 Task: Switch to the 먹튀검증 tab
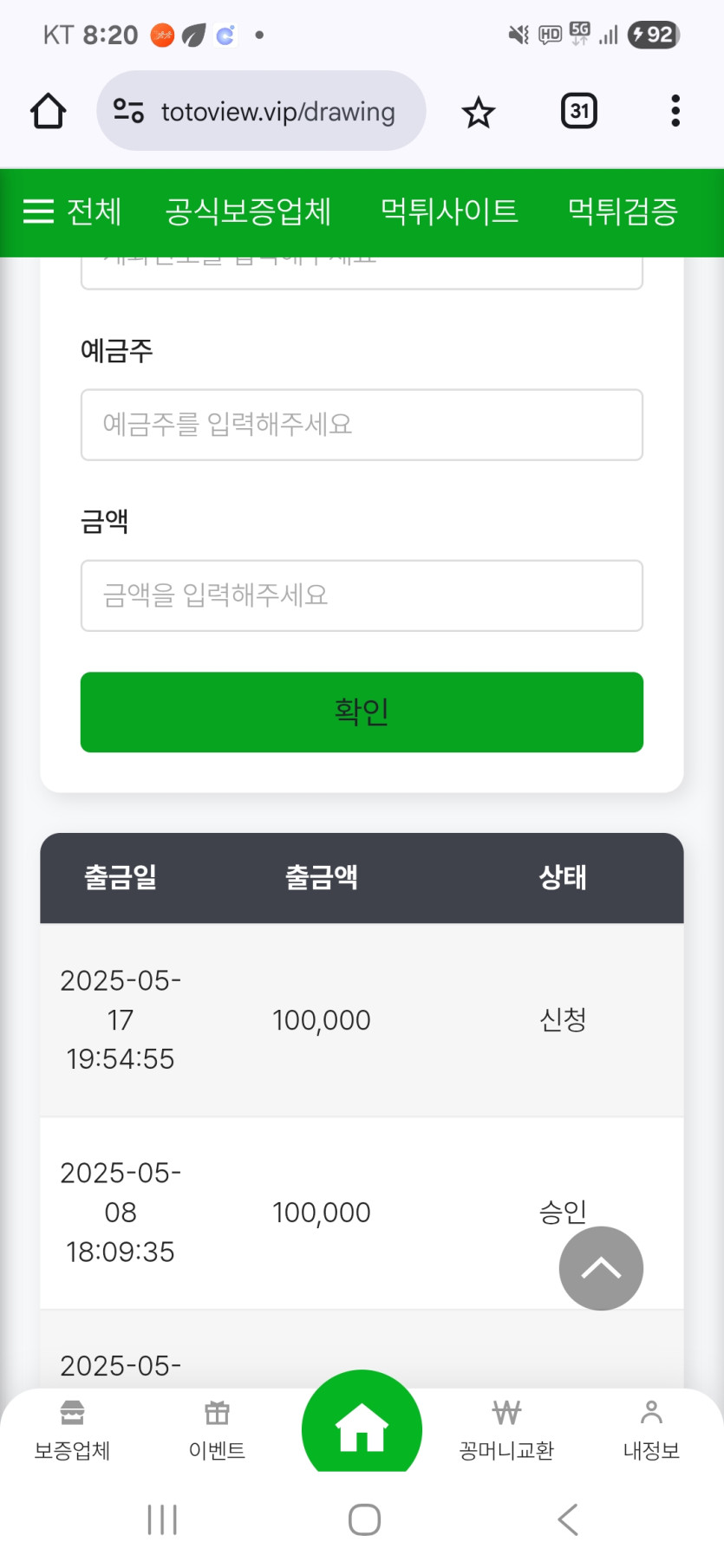point(623,211)
